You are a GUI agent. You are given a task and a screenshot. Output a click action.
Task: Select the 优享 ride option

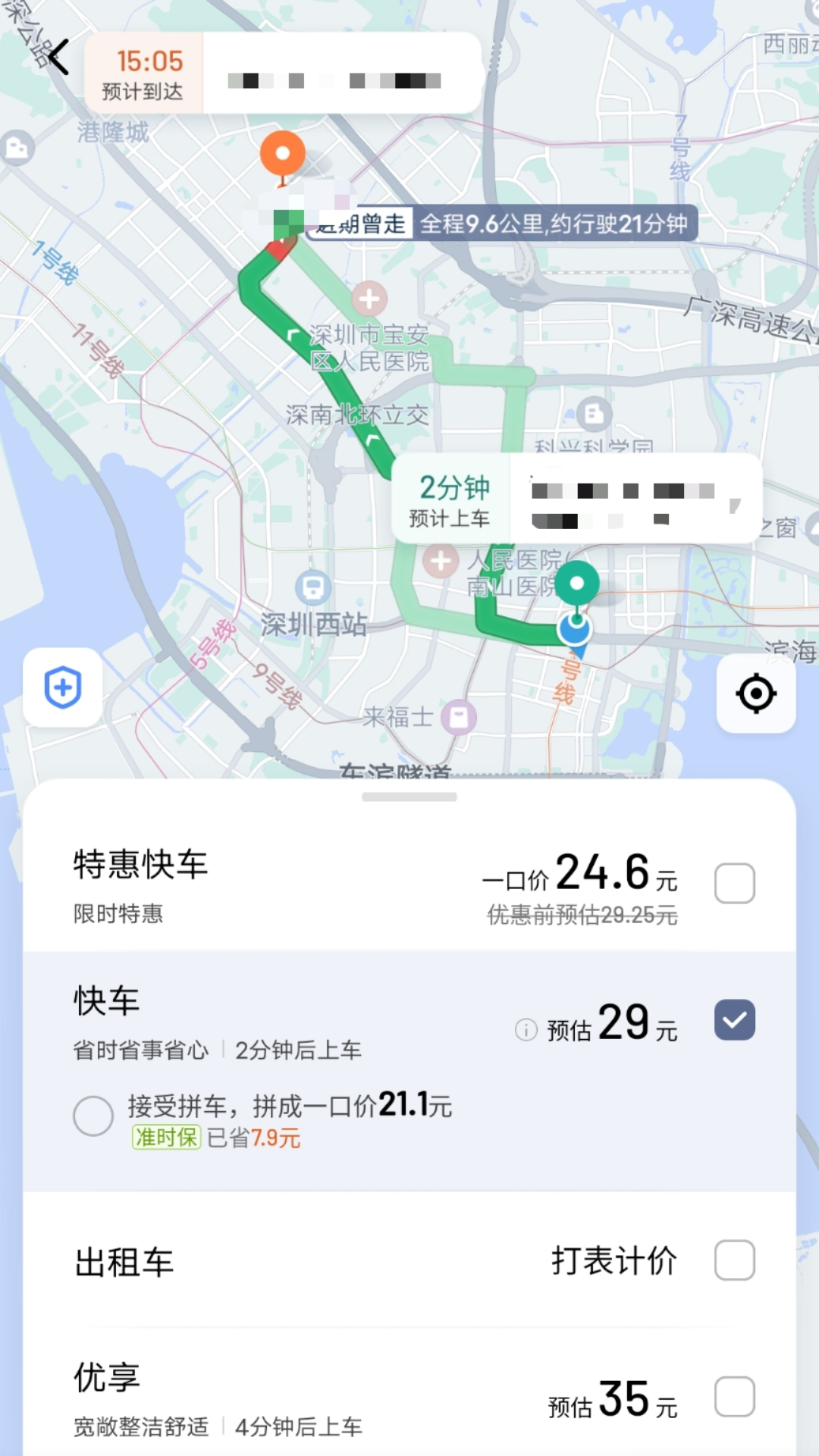(x=734, y=1396)
